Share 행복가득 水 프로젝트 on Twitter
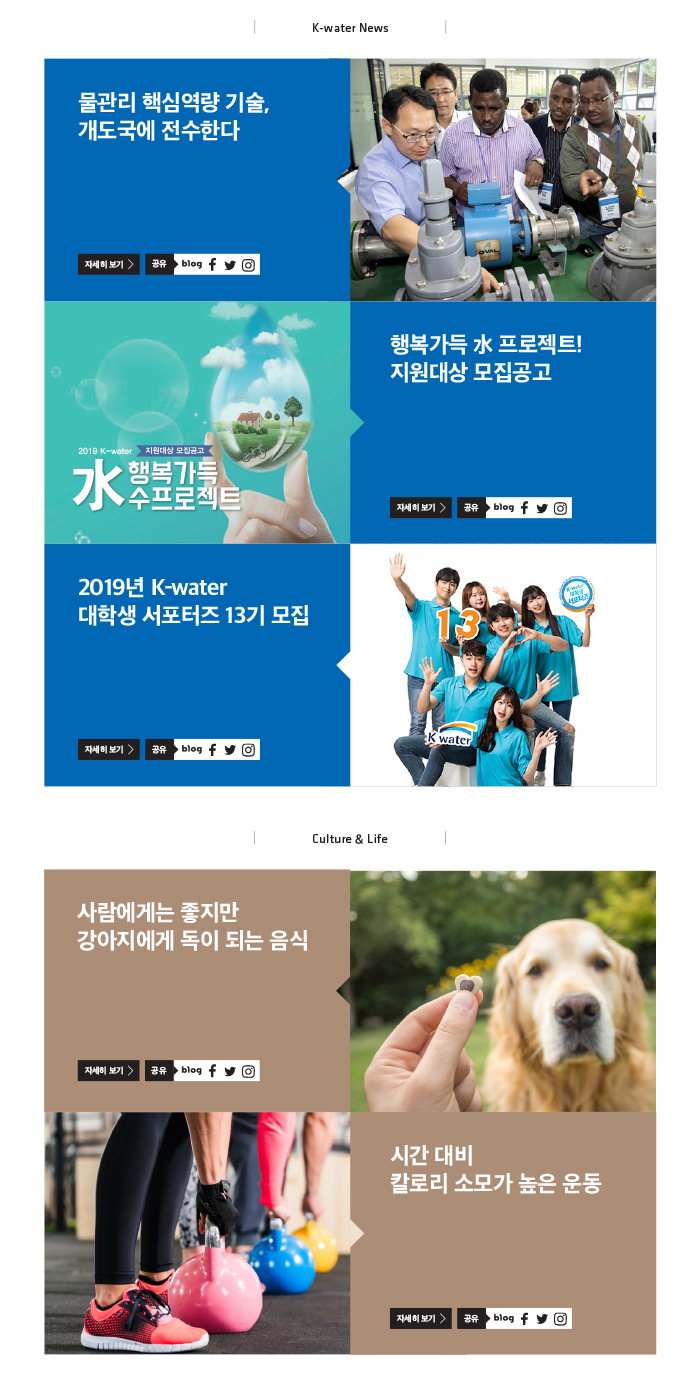700x1380 pixels. [x=542, y=508]
